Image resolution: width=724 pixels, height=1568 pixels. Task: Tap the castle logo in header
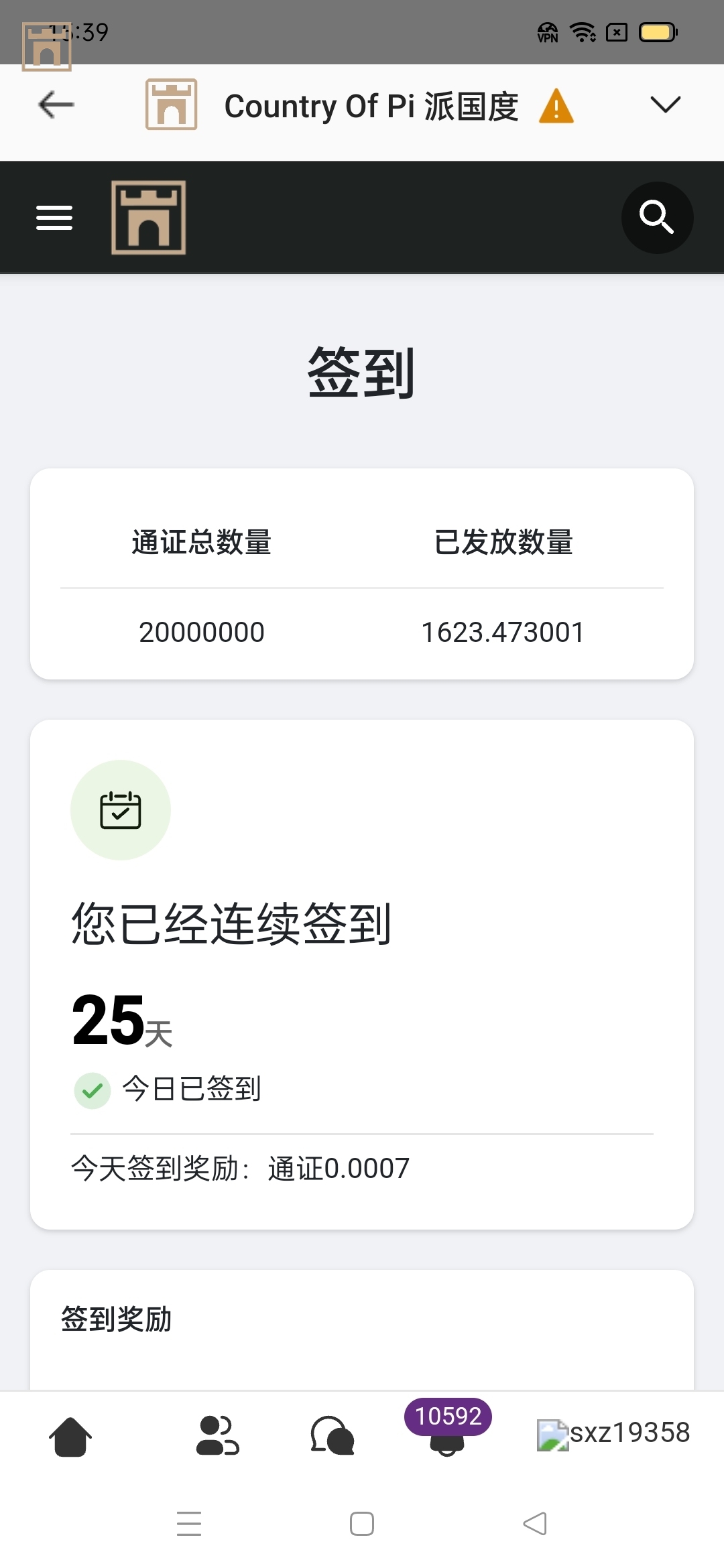[149, 218]
